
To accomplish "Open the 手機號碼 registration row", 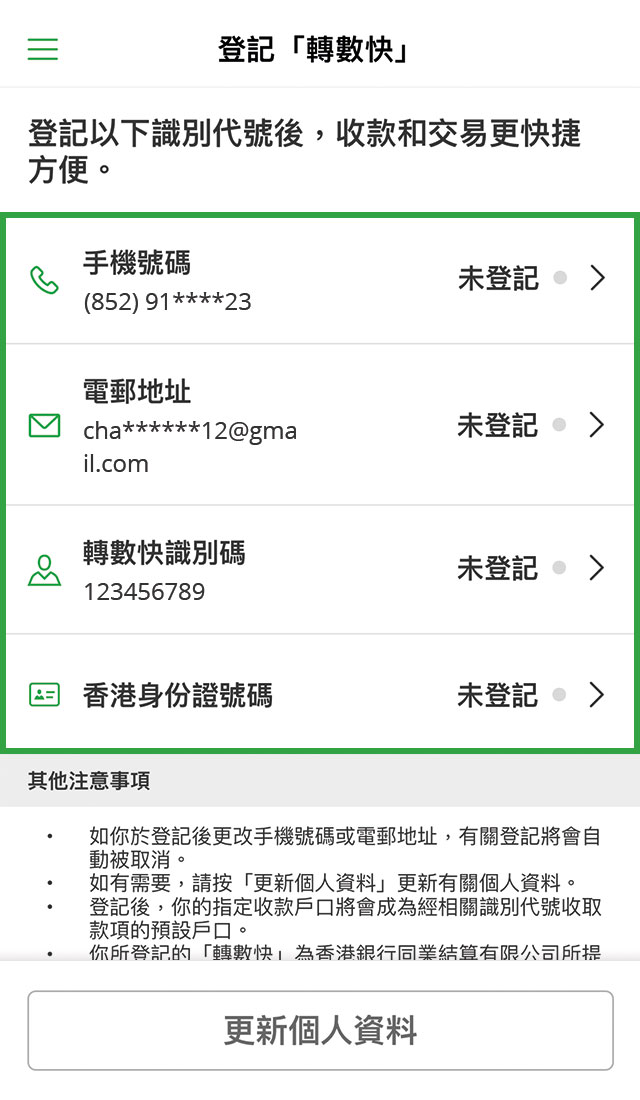I will 320,279.
